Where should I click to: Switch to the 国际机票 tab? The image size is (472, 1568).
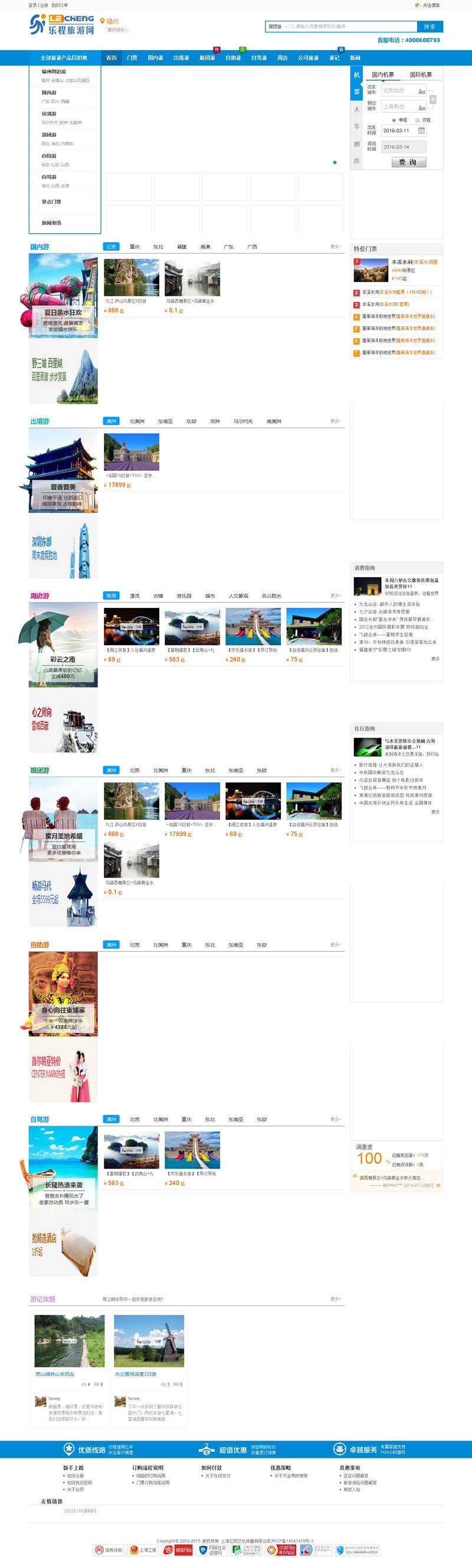420,75
